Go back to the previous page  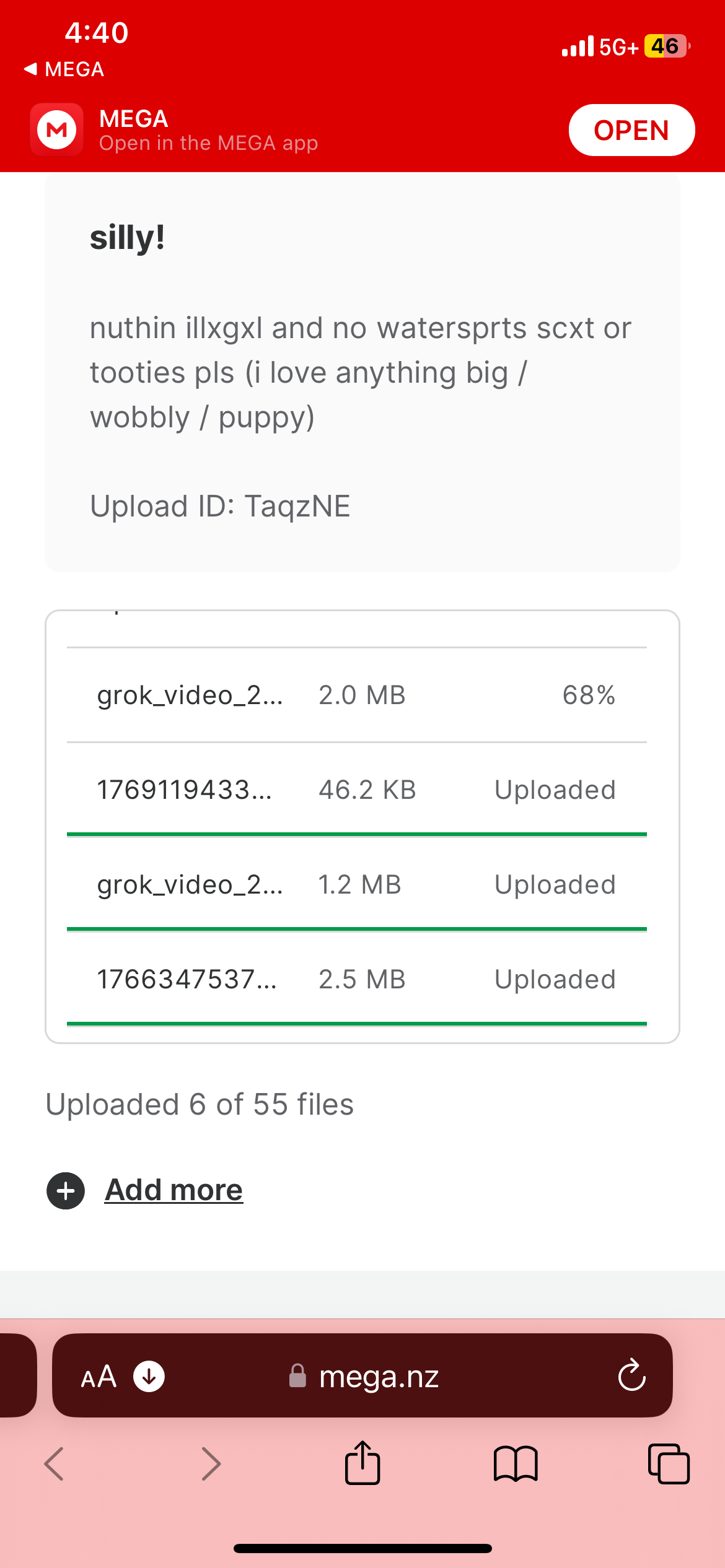55,1464
